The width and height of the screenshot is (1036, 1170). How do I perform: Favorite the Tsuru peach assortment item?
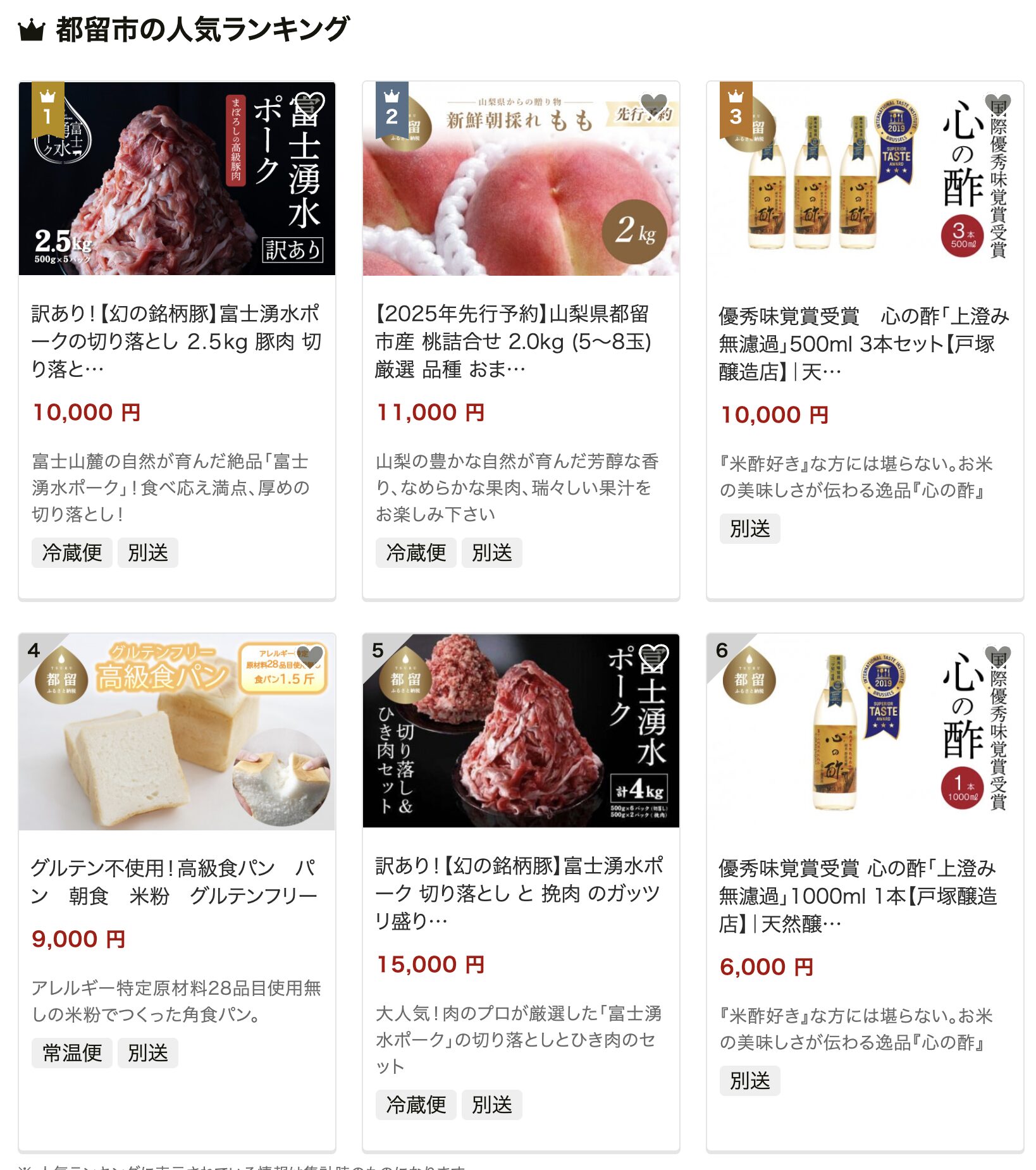pyautogui.click(x=654, y=104)
